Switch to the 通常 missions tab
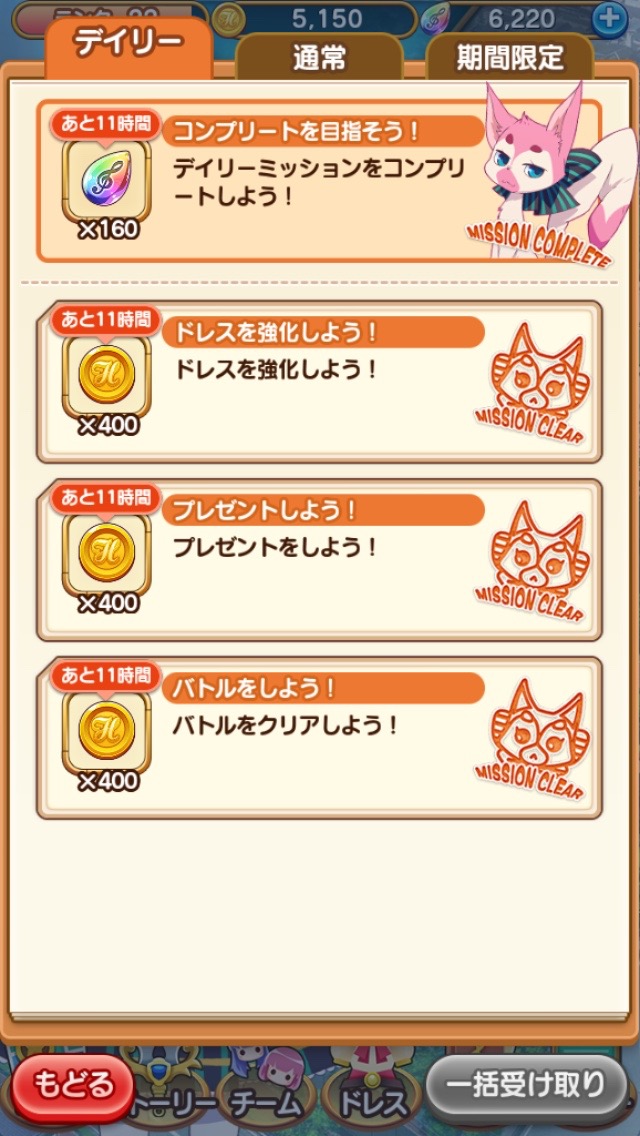Screen dimensions: 640x1136 click(x=318, y=57)
